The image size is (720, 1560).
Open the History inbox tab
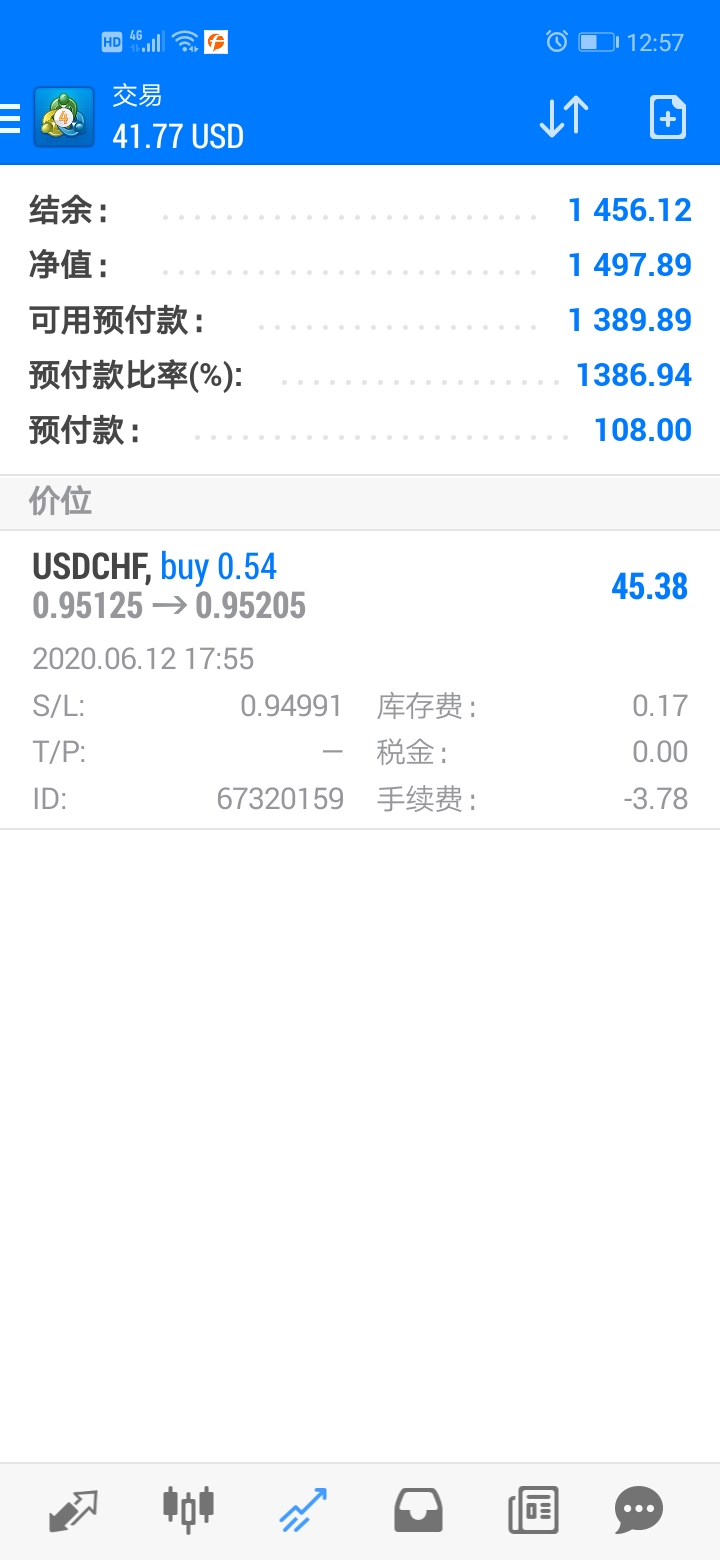418,1510
